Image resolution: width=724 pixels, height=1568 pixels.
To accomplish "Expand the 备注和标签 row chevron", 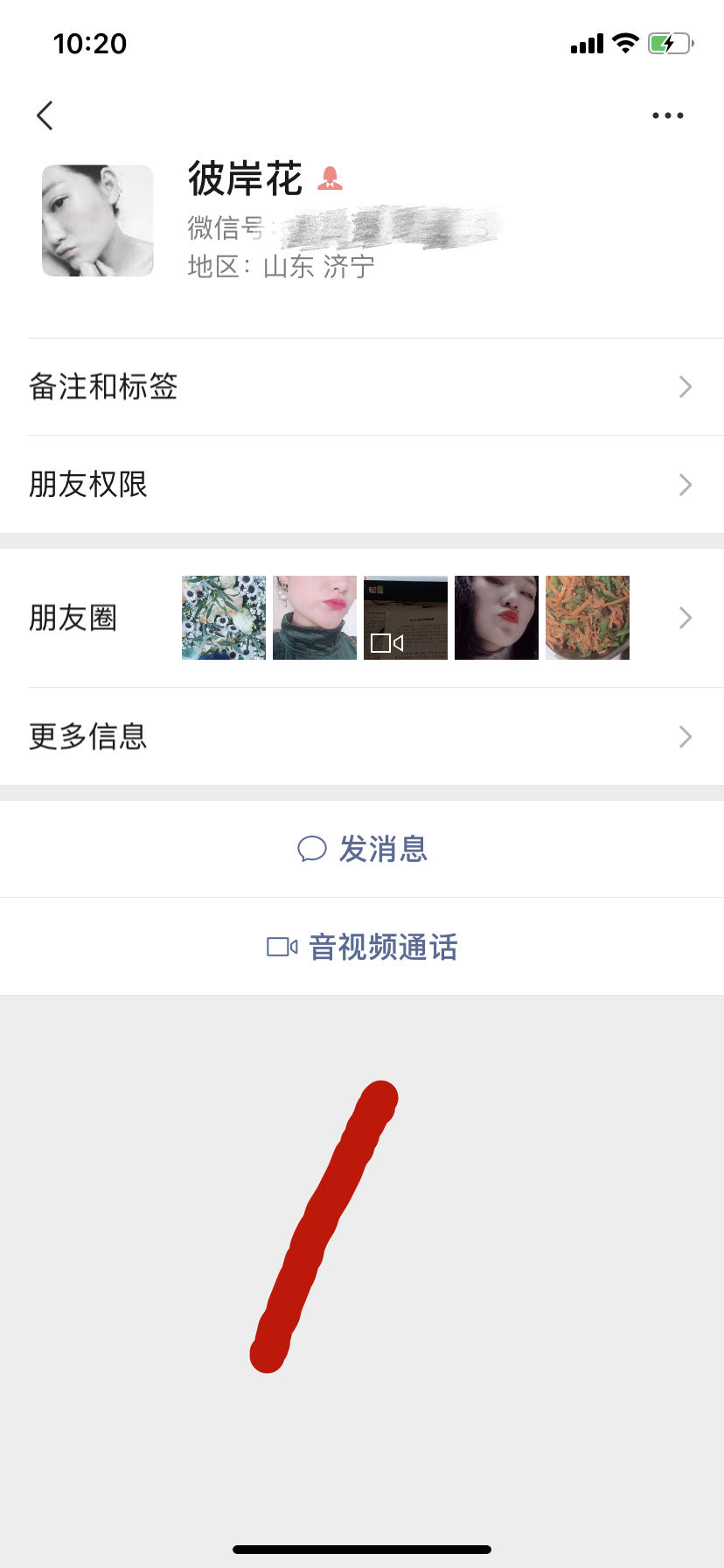I will pos(686,387).
